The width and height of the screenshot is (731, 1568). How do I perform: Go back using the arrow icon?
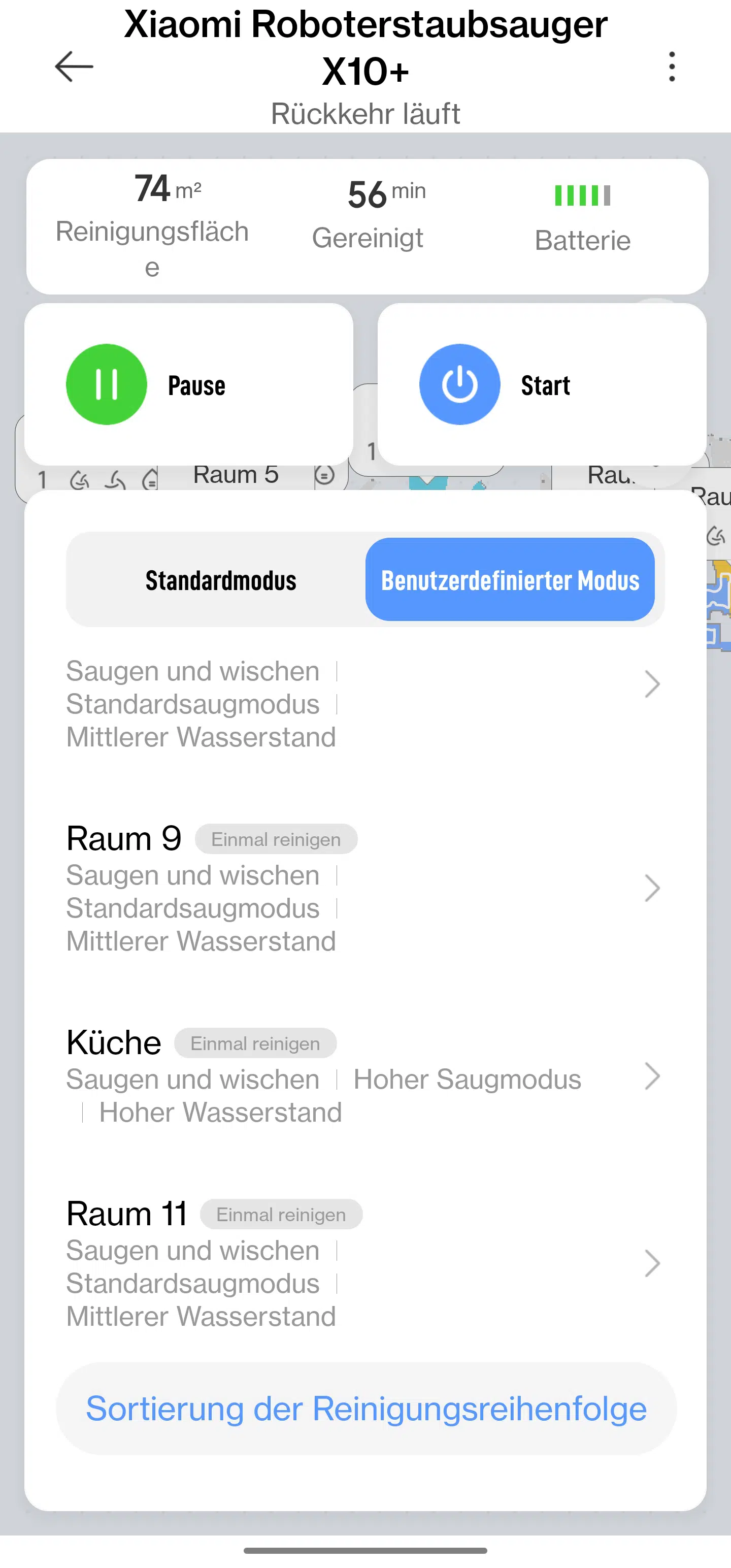click(74, 67)
